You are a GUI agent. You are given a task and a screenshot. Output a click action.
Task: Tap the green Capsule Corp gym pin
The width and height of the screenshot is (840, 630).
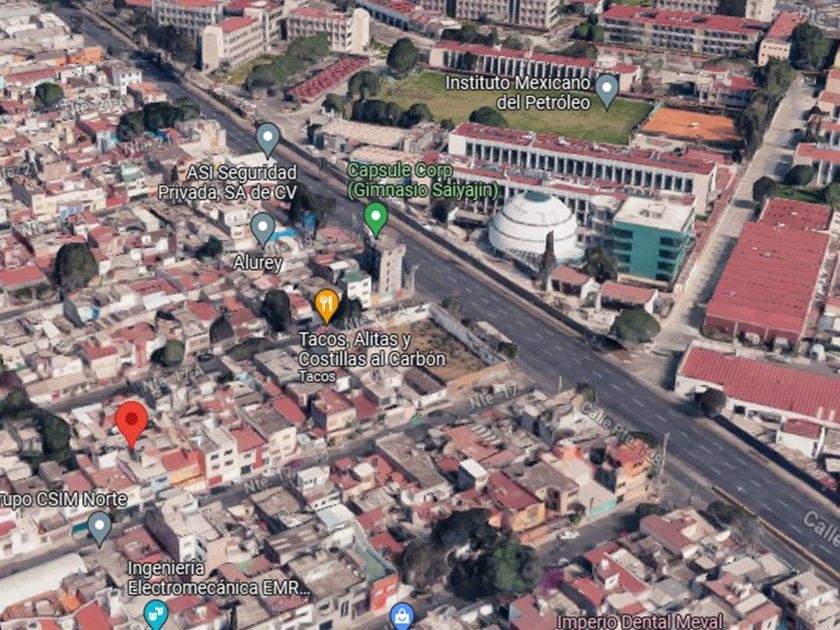pyautogui.click(x=375, y=217)
